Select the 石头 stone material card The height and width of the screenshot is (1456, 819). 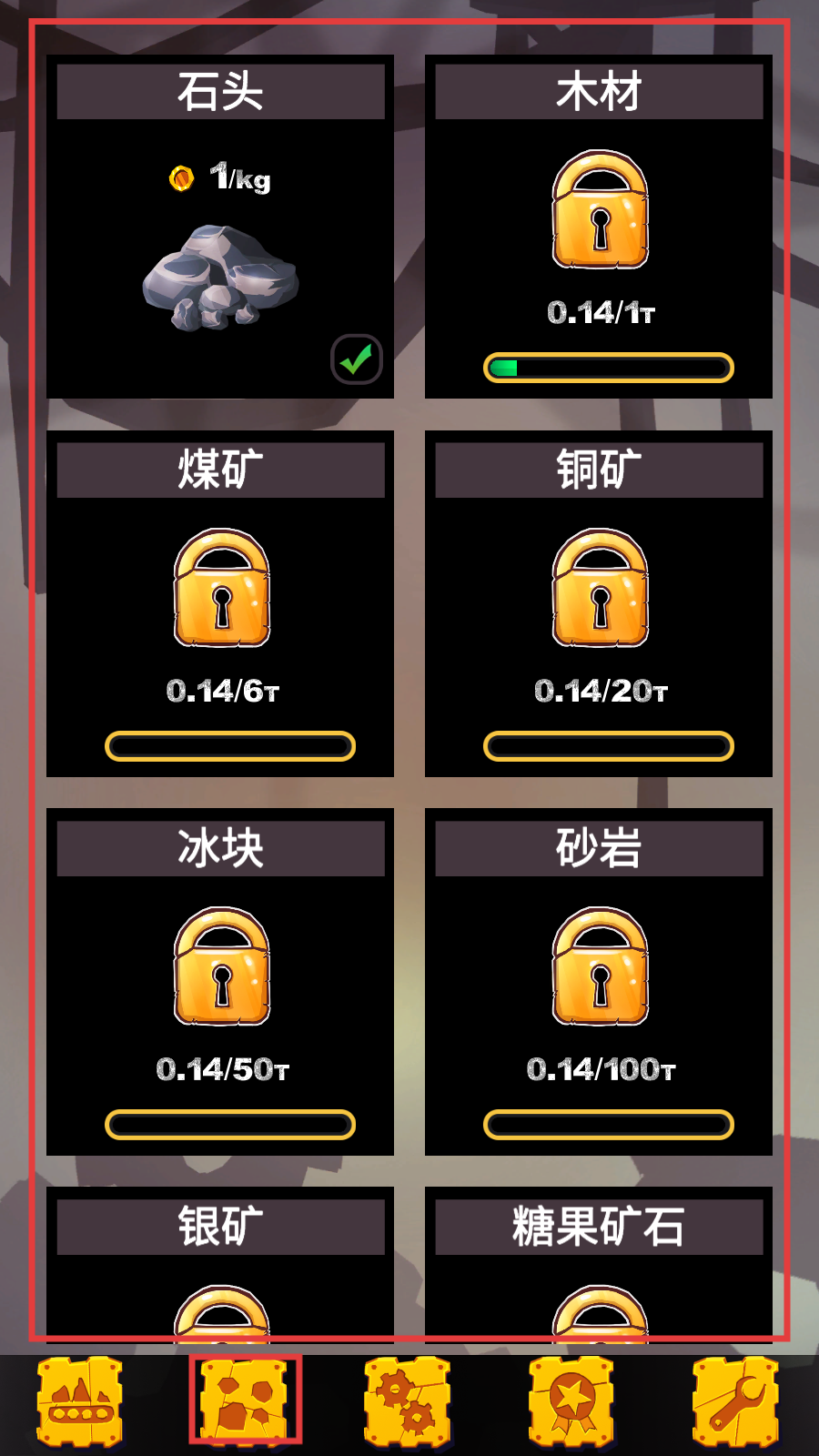[220, 227]
